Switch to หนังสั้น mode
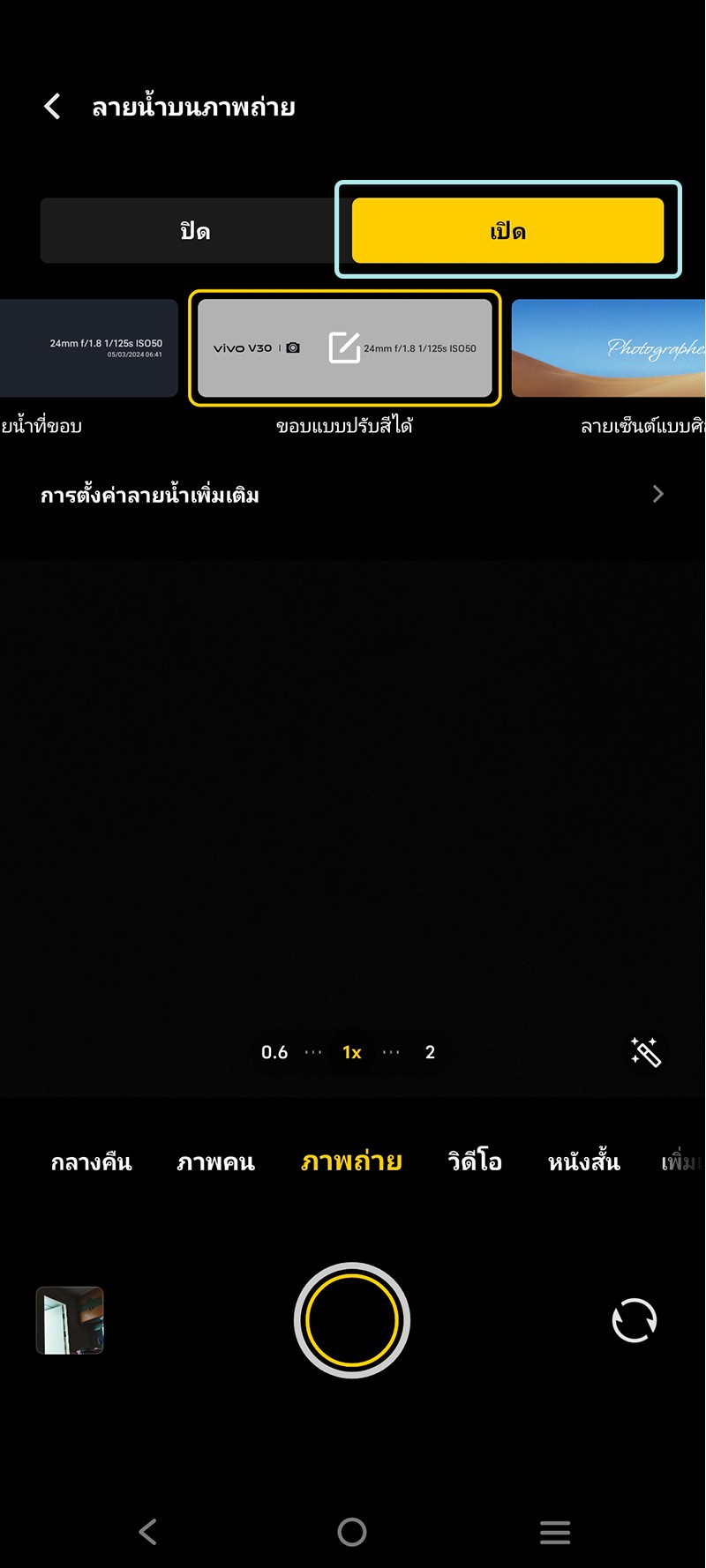The width and height of the screenshot is (706, 1568). point(583,1162)
